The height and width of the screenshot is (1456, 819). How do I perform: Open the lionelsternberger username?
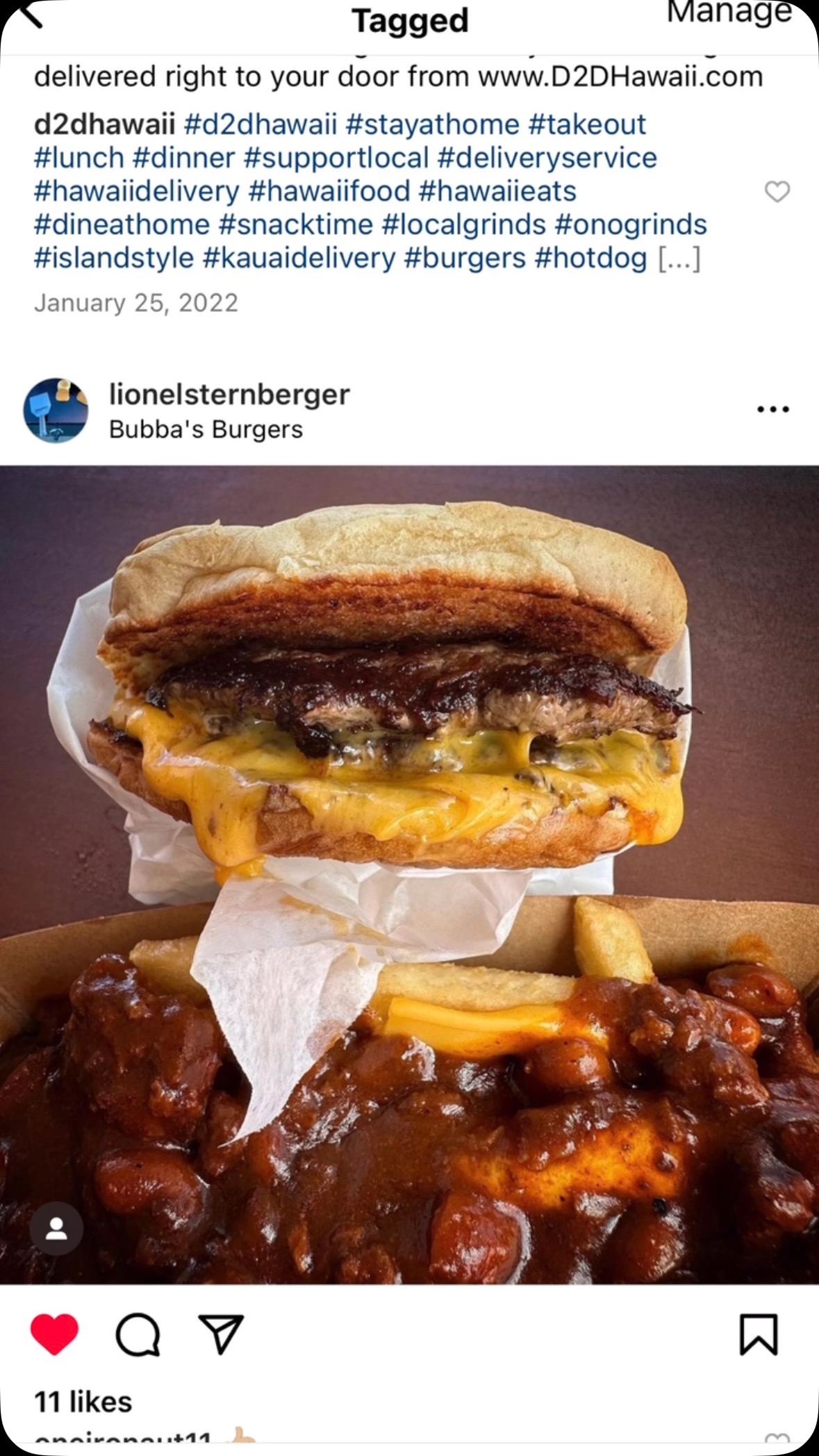(229, 395)
